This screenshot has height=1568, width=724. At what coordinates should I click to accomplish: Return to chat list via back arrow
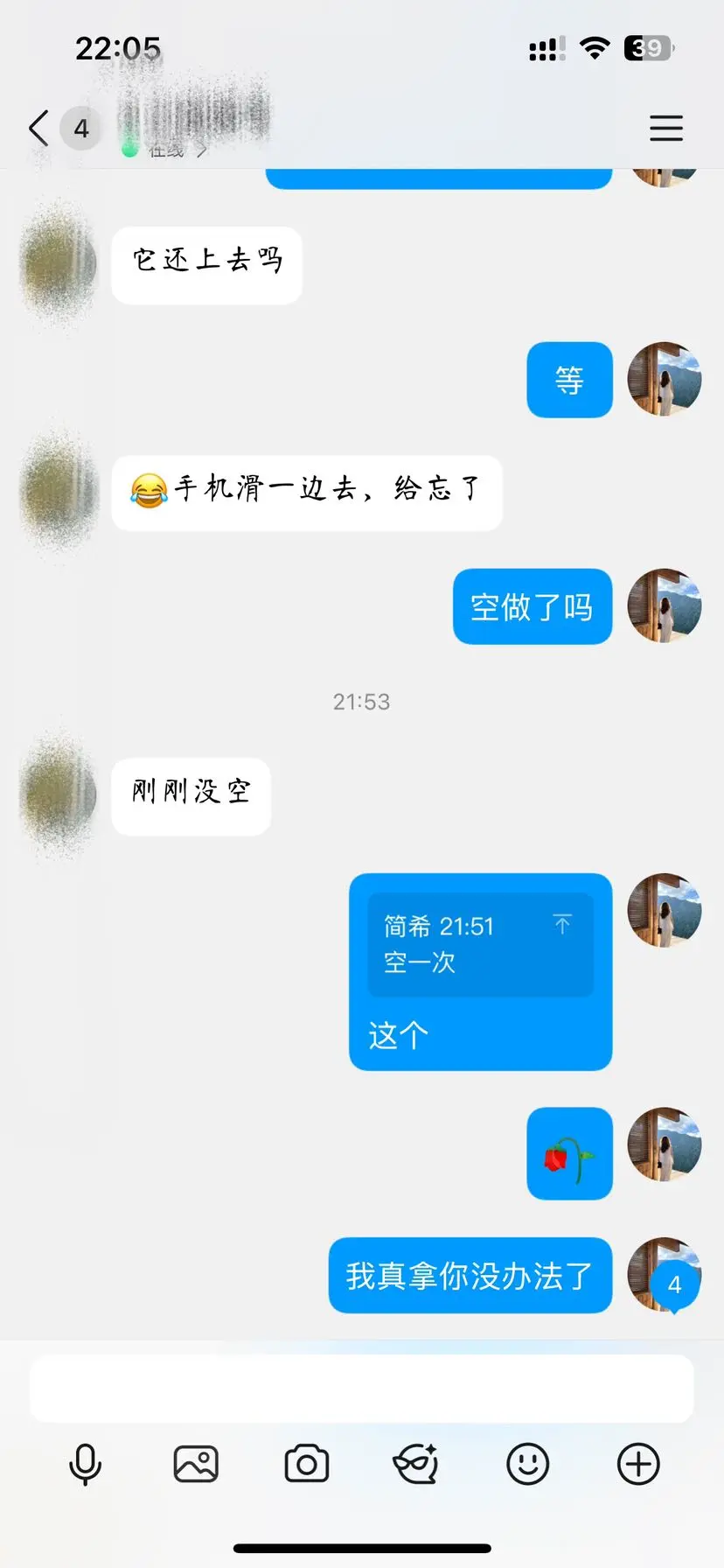click(37, 128)
